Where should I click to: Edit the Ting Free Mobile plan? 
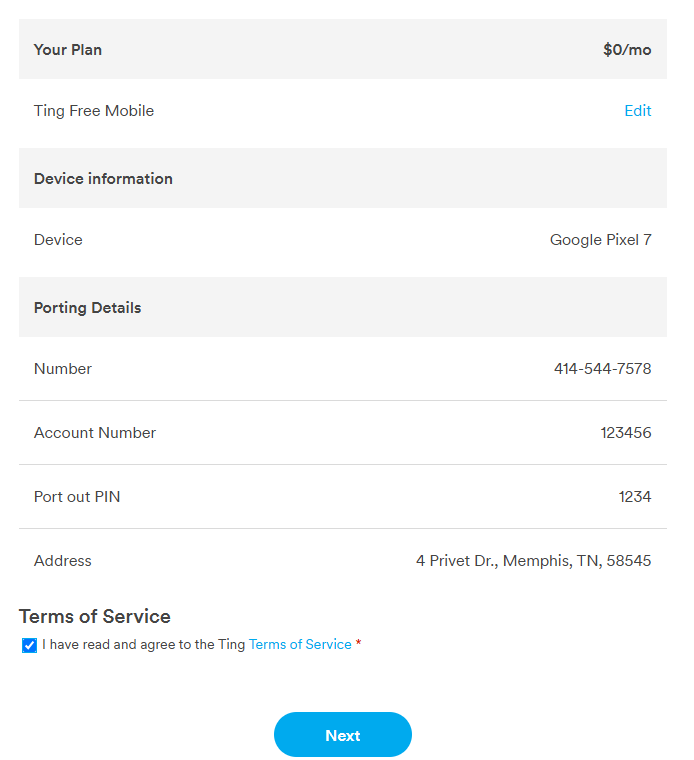tap(637, 111)
